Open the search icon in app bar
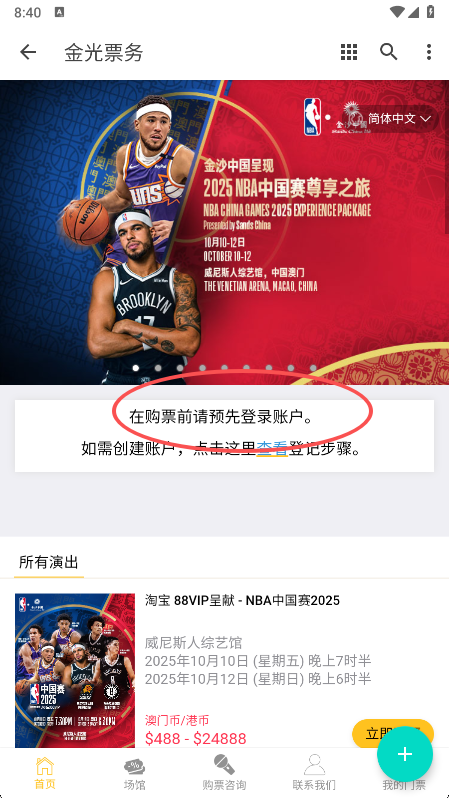This screenshot has width=449, height=798. pyautogui.click(x=389, y=52)
